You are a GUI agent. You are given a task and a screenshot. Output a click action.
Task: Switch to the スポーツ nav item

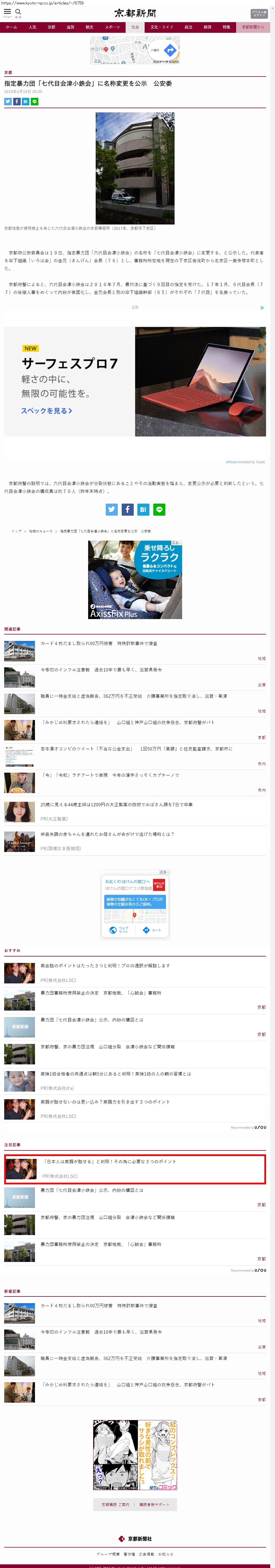point(112,27)
